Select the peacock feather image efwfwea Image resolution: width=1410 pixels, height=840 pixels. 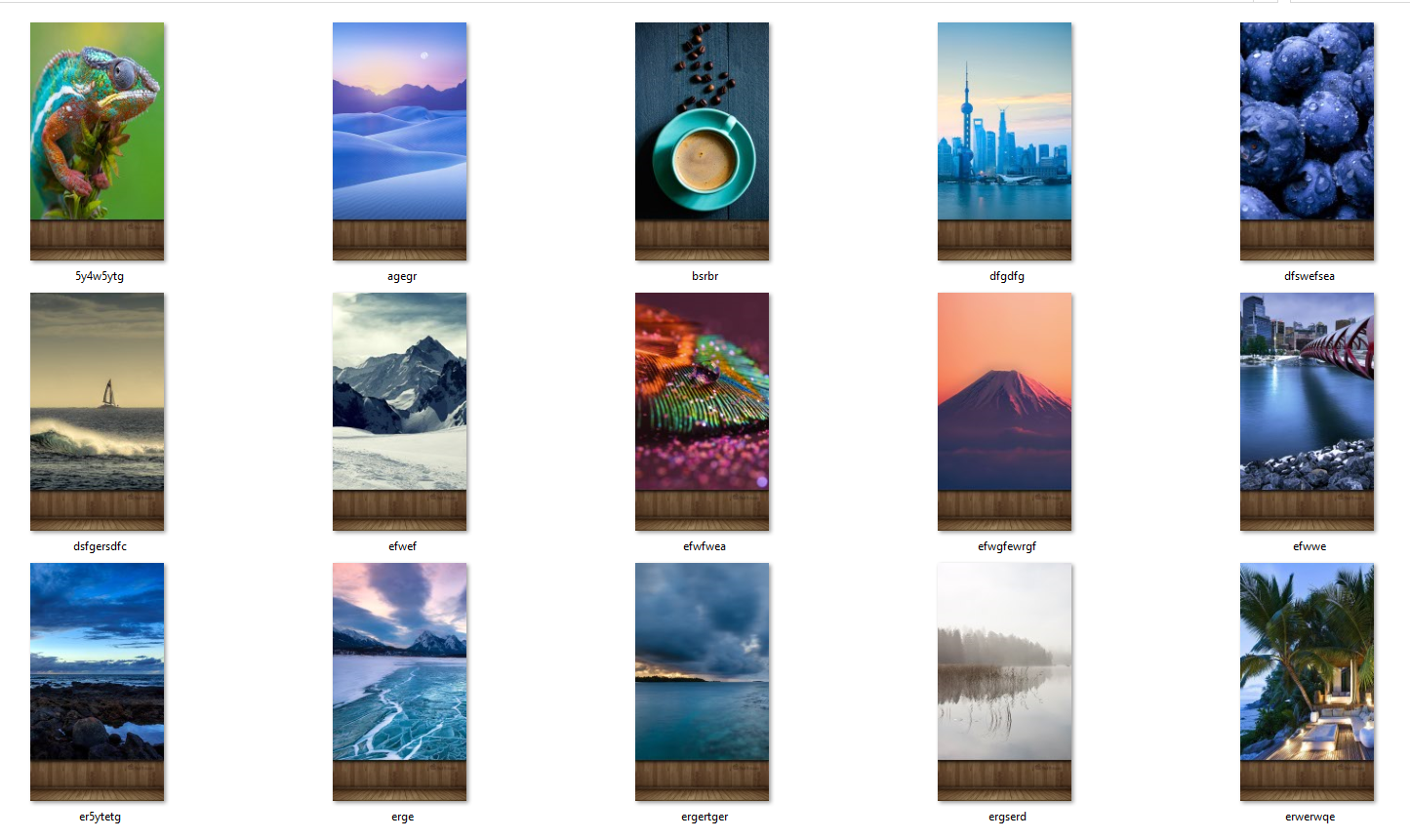point(702,411)
